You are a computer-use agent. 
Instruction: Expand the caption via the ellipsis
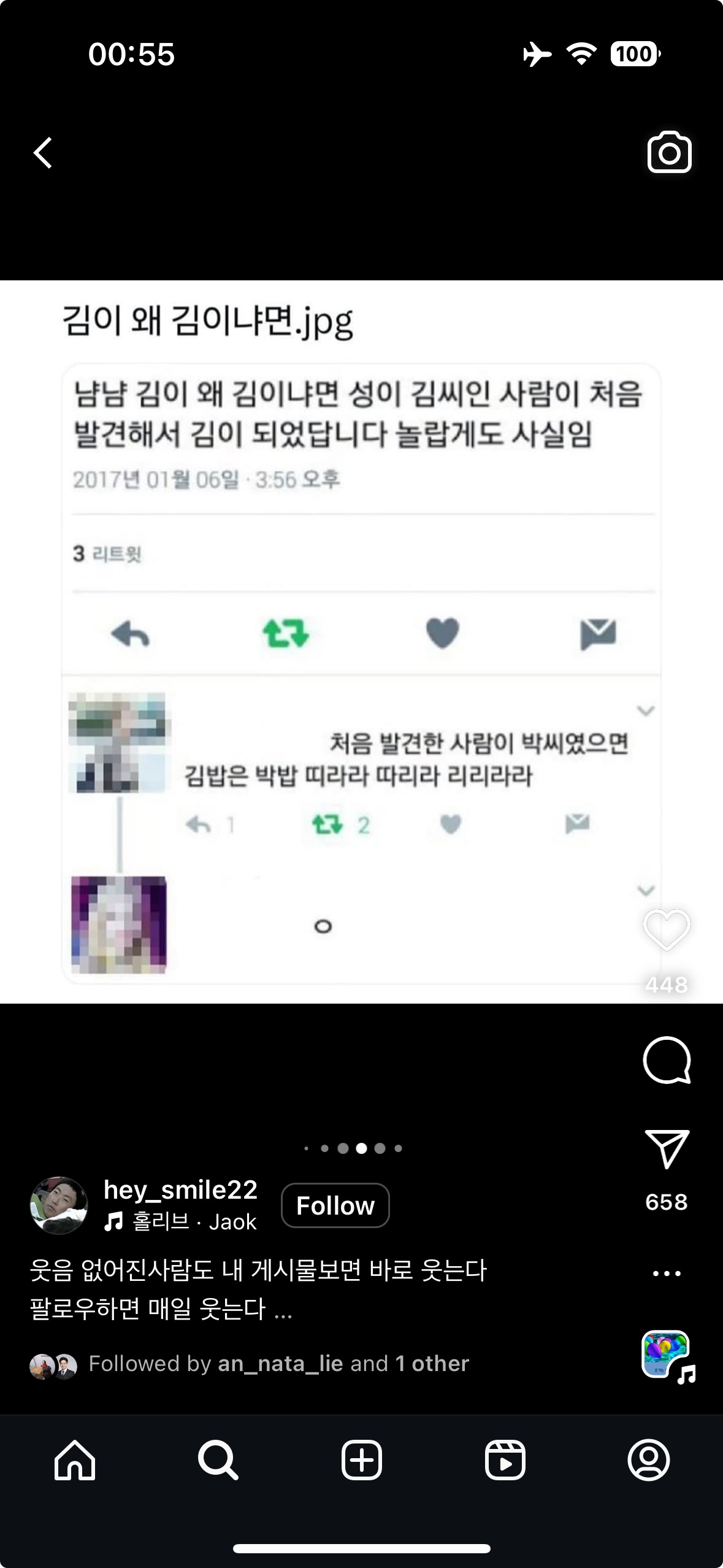click(283, 1311)
